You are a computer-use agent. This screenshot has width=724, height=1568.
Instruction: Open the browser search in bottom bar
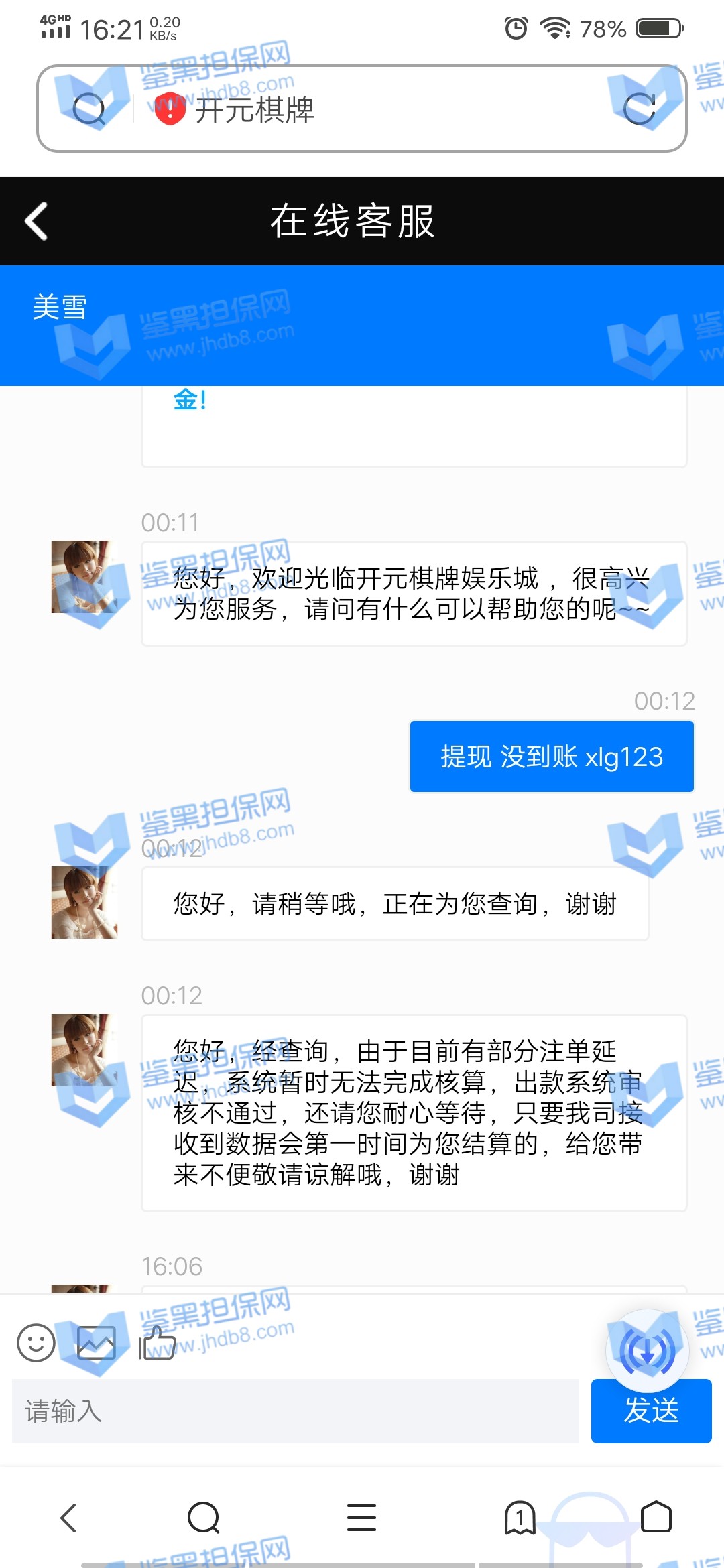[x=204, y=1518]
